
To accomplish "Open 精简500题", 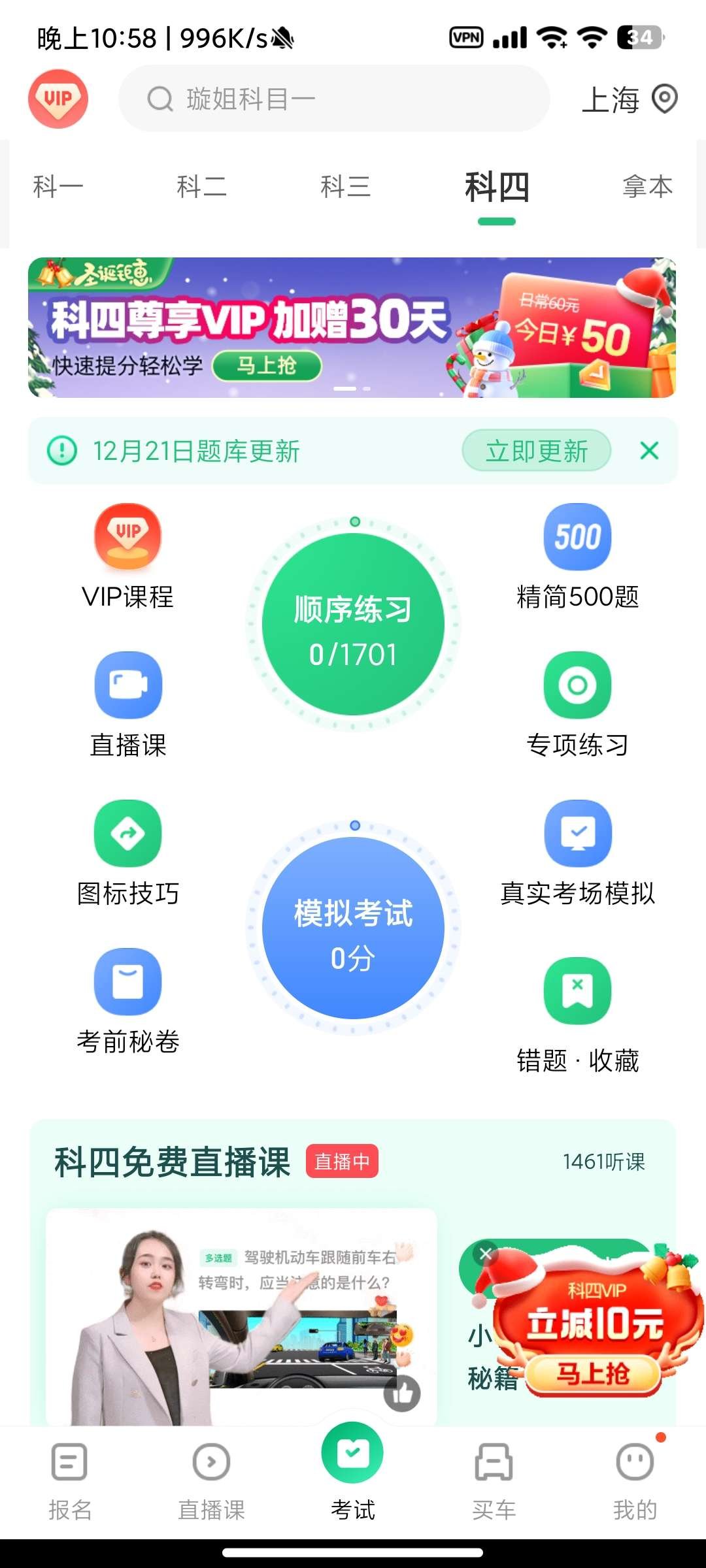I will click(x=577, y=556).
